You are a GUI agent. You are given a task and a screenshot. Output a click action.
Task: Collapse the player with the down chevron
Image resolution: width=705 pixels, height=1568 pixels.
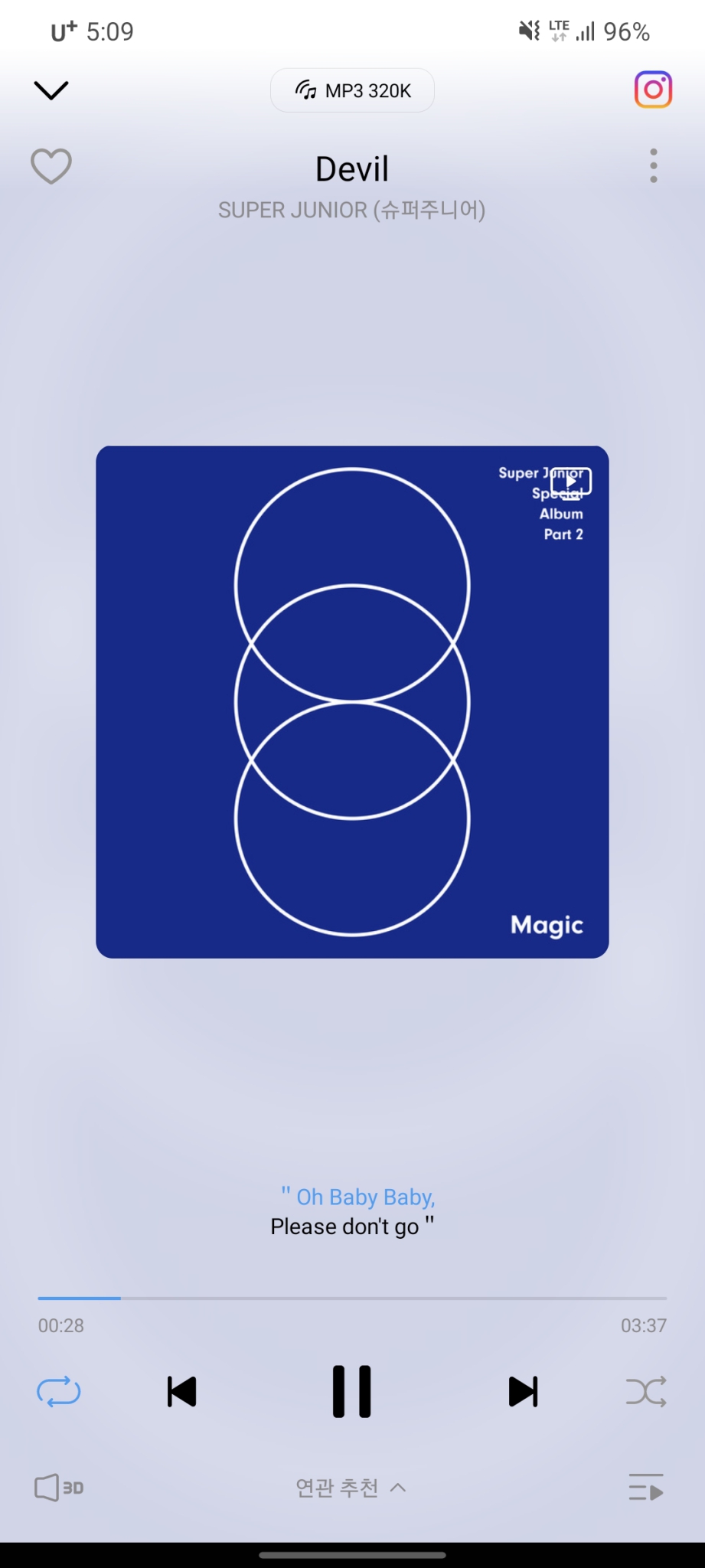tap(51, 90)
